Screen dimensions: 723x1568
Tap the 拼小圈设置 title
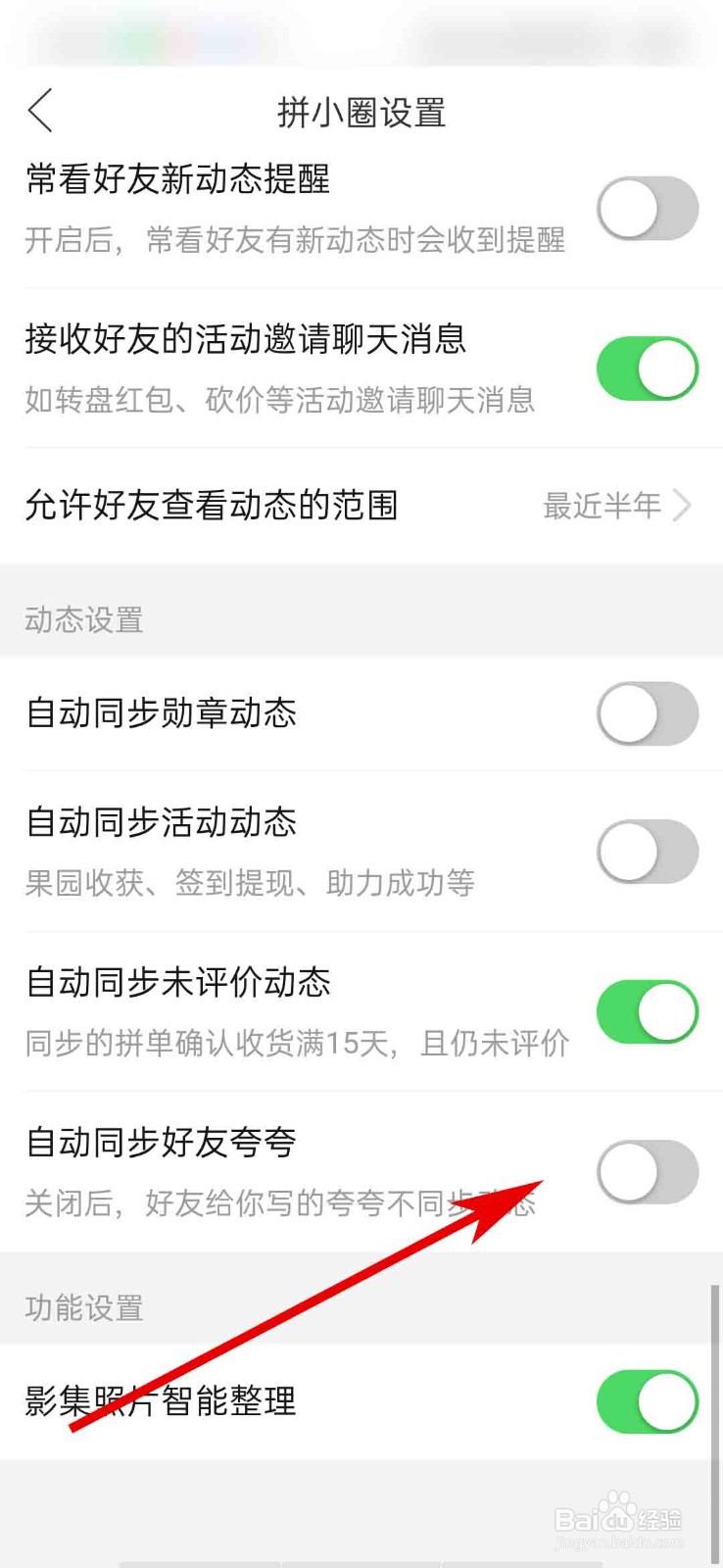(x=361, y=111)
